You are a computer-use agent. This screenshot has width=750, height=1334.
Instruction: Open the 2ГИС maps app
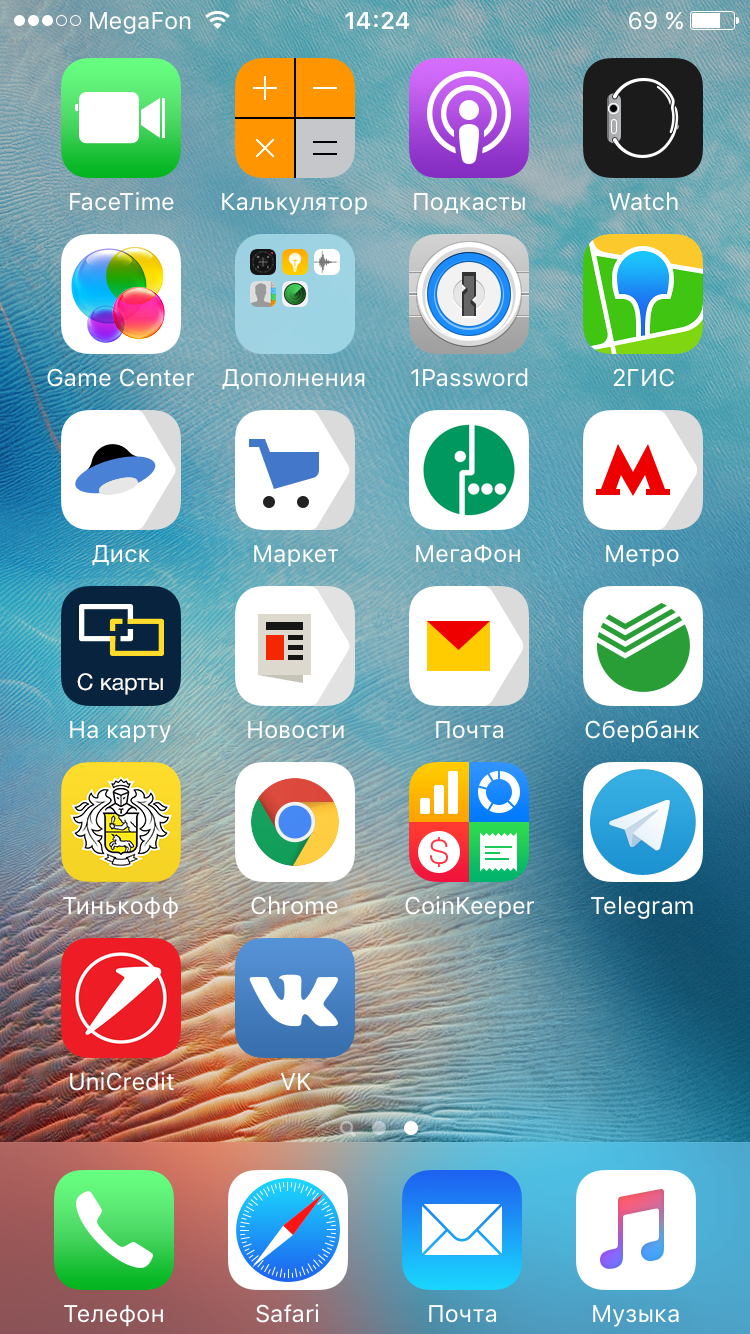tap(643, 294)
